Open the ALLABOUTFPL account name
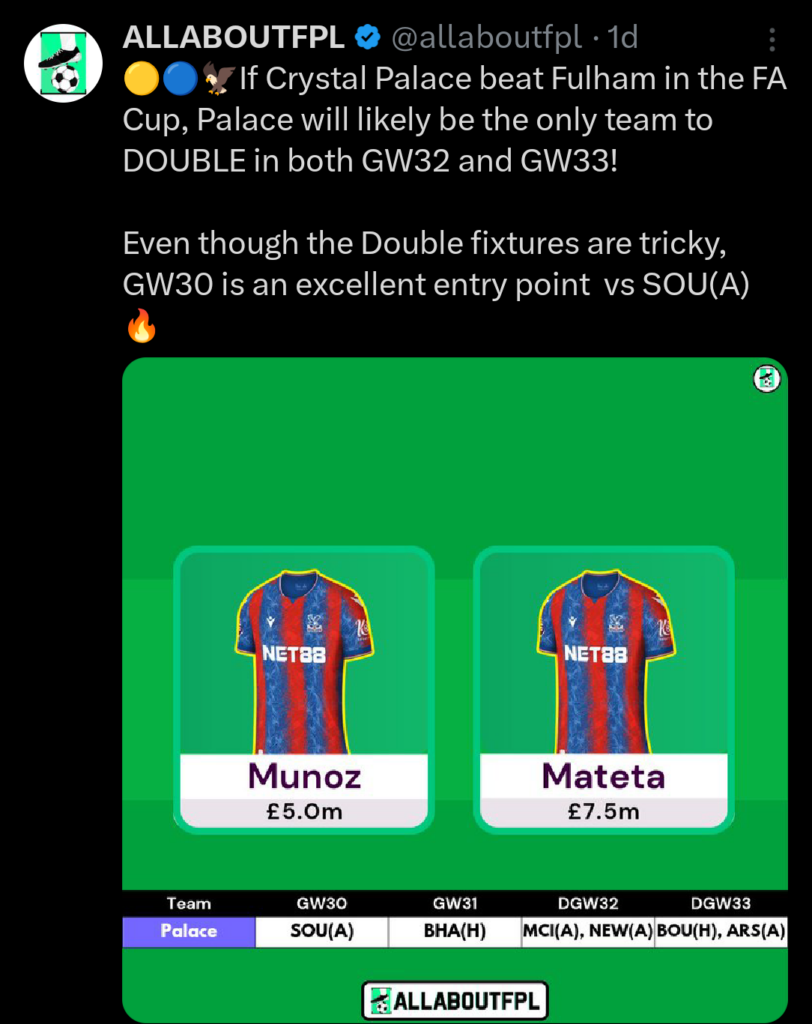This screenshot has width=812, height=1024. [x=234, y=38]
